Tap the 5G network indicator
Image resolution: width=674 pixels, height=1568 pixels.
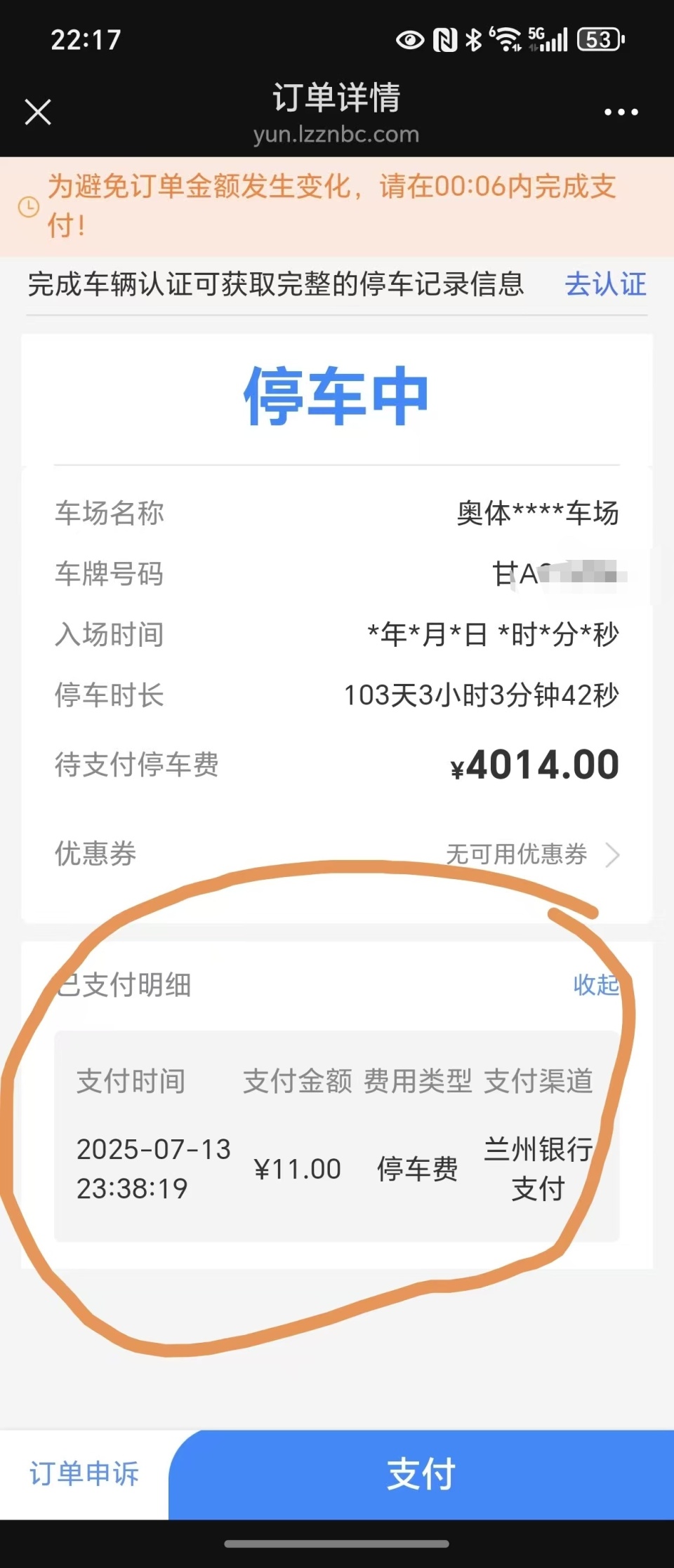(536, 35)
